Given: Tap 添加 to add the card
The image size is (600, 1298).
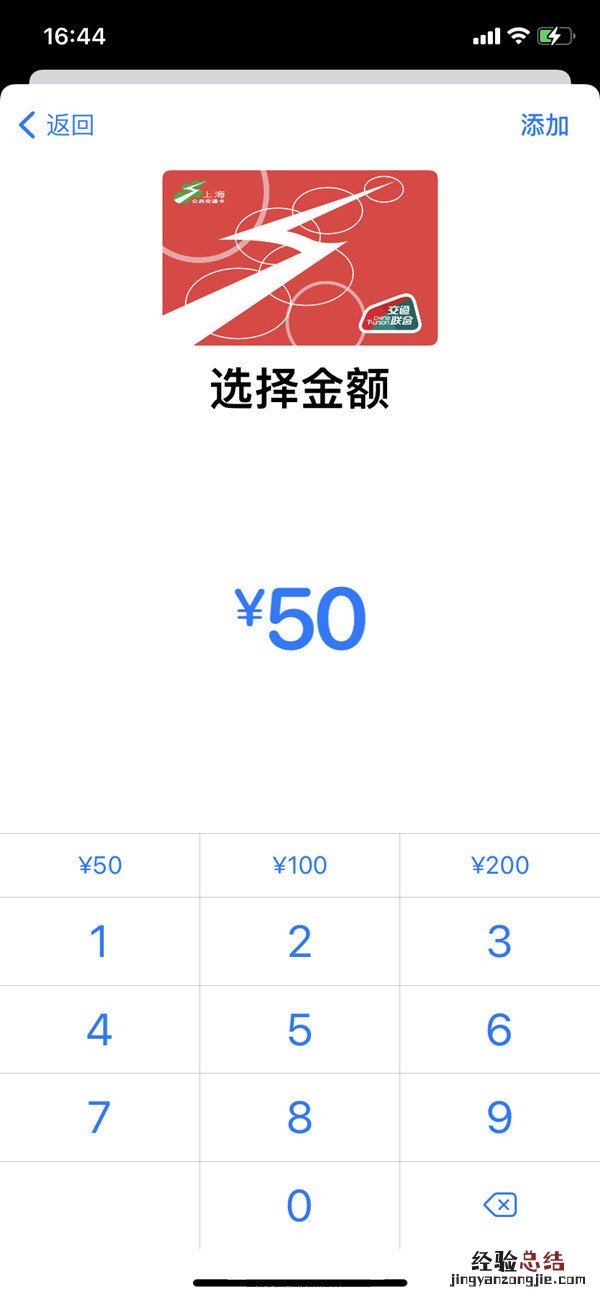Looking at the screenshot, I should click(544, 125).
